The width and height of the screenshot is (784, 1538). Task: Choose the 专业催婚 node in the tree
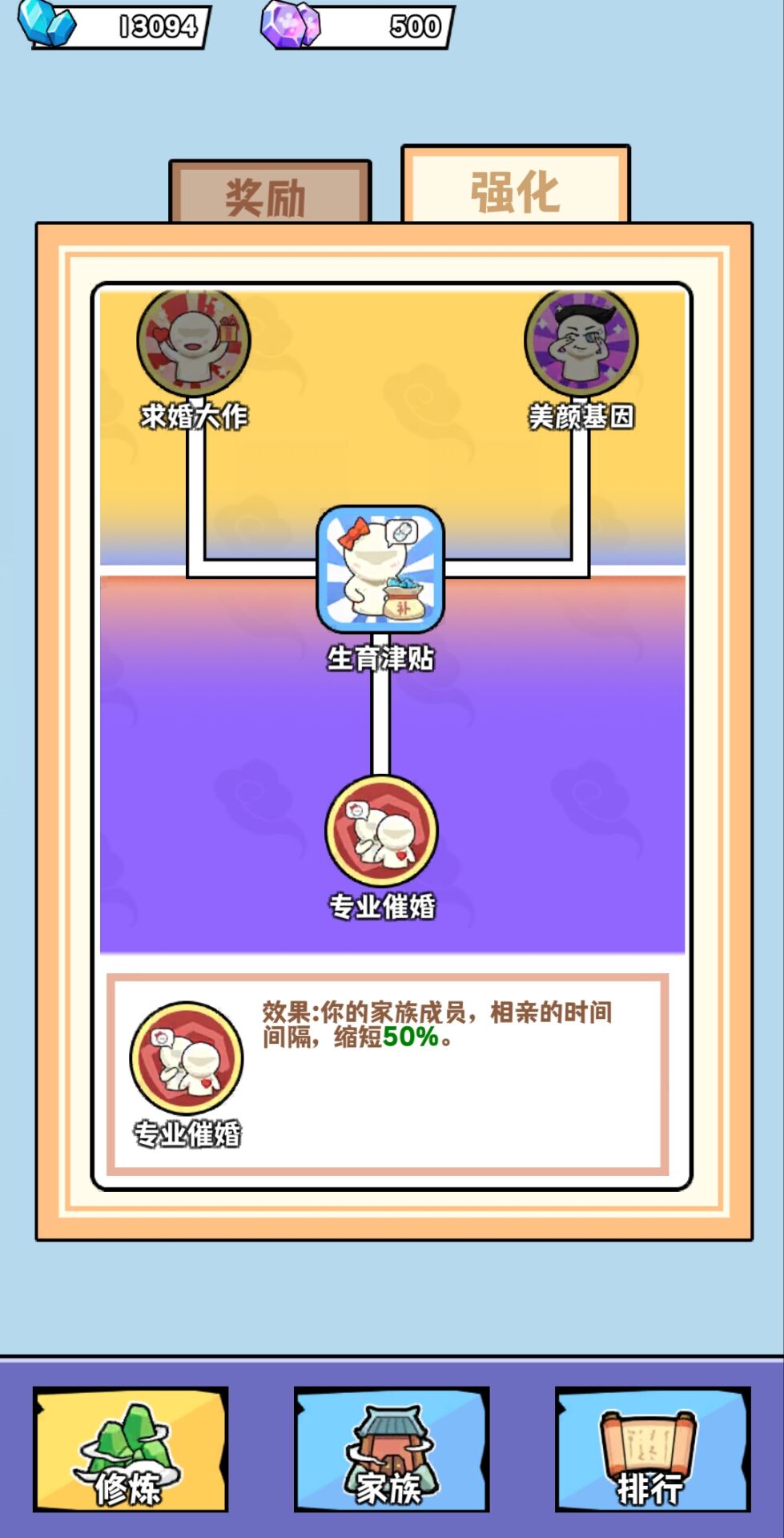(381, 831)
